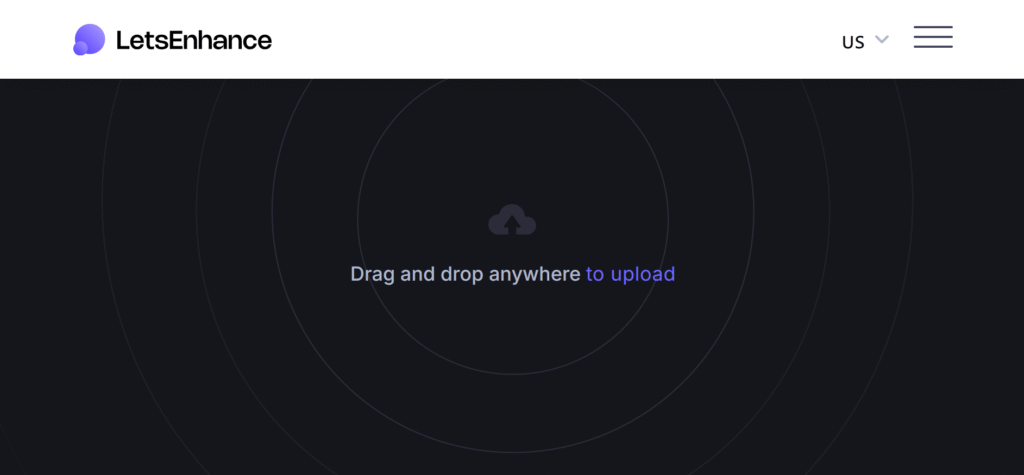
Task: Expand the US language dropdown
Action: coord(865,41)
